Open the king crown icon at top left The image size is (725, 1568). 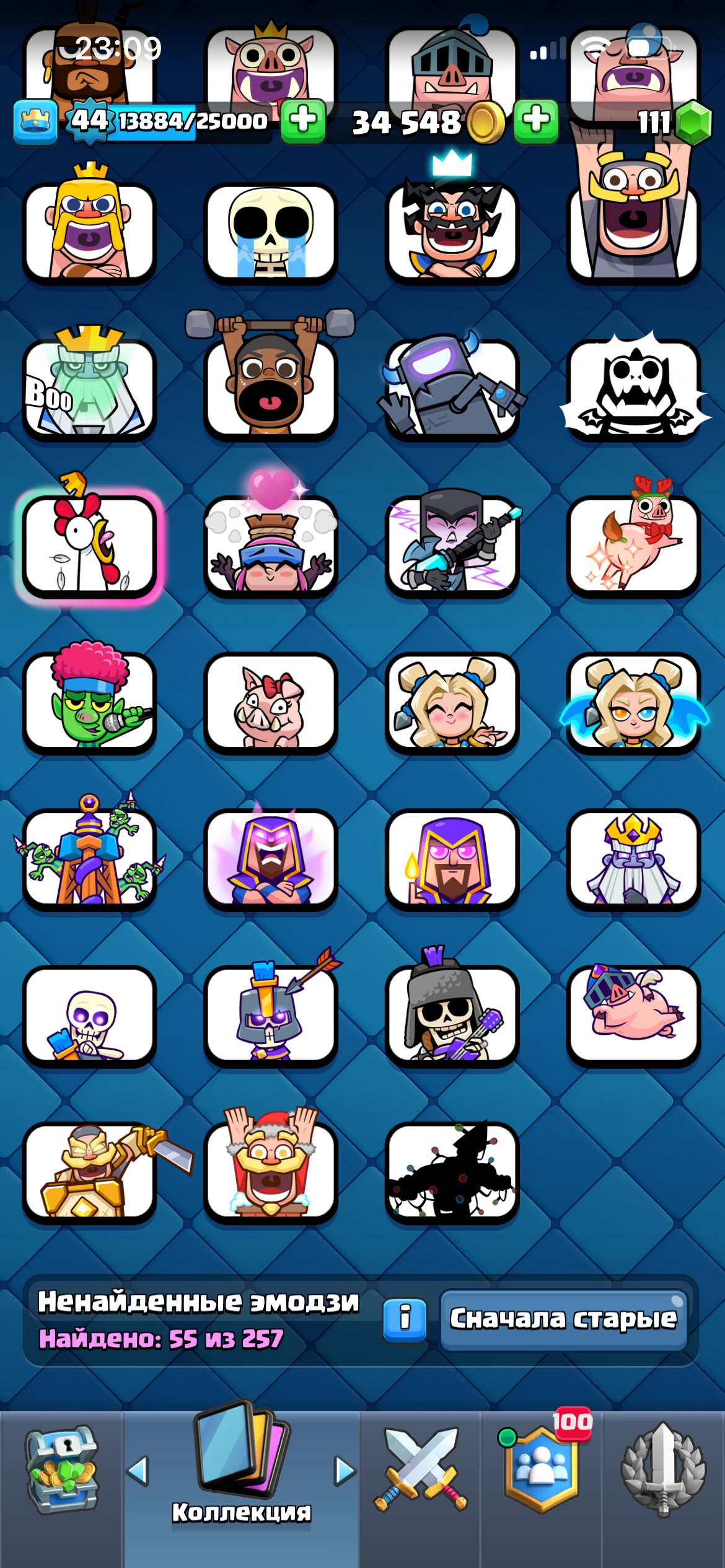pyautogui.click(x=35, y=121)
